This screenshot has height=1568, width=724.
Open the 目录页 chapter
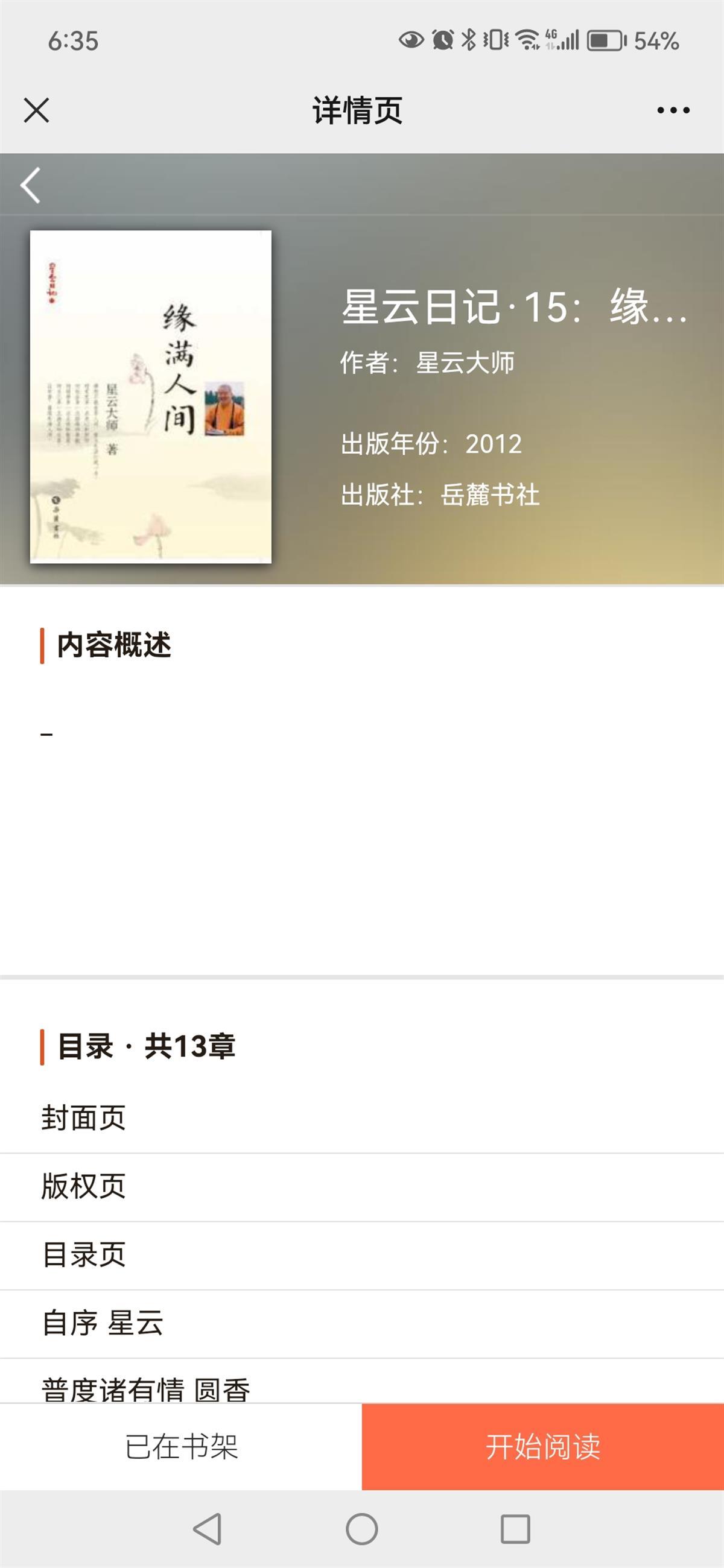pos(83,1254)
